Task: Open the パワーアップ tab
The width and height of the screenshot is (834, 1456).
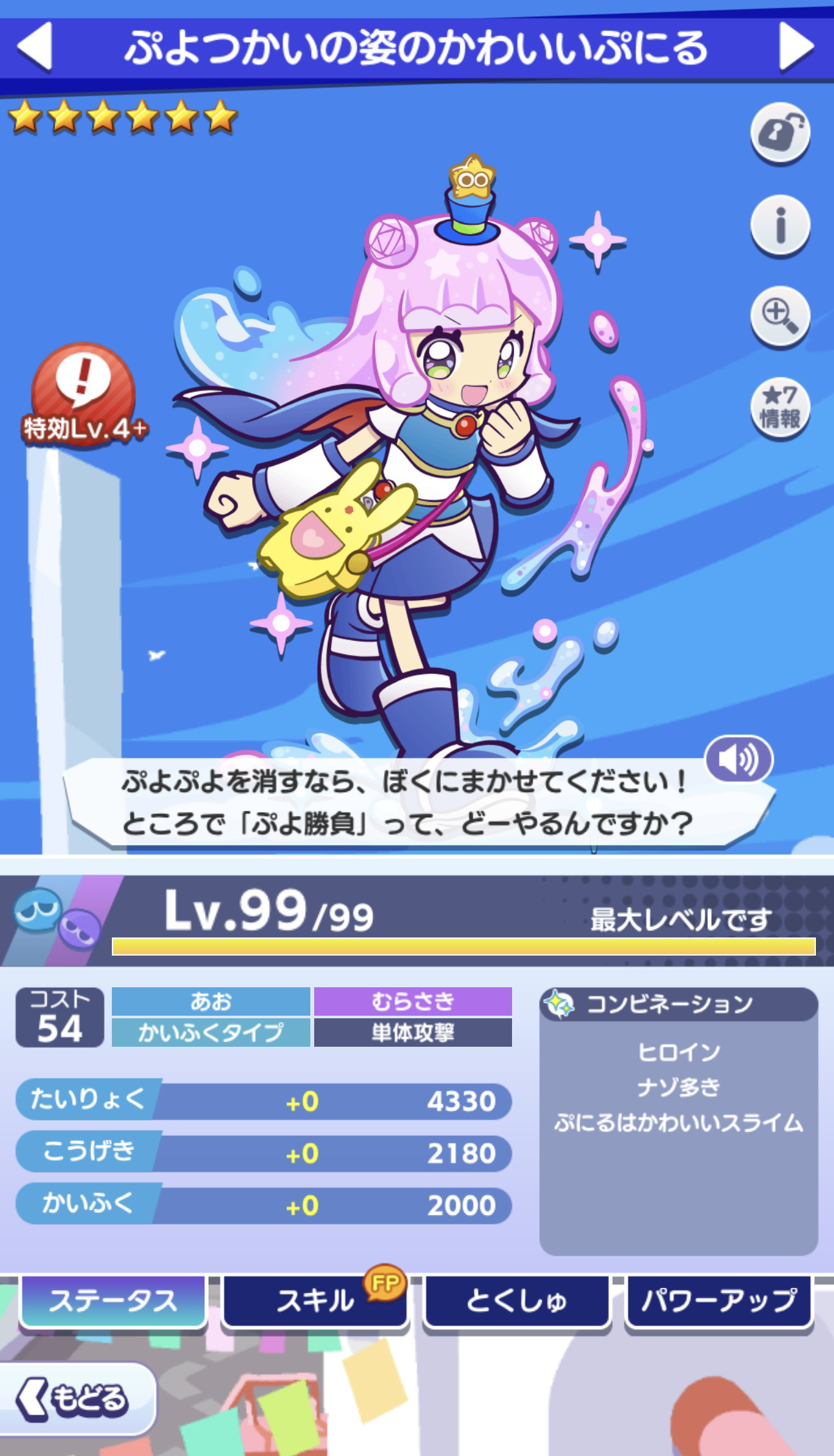Action: (719, 1301)
